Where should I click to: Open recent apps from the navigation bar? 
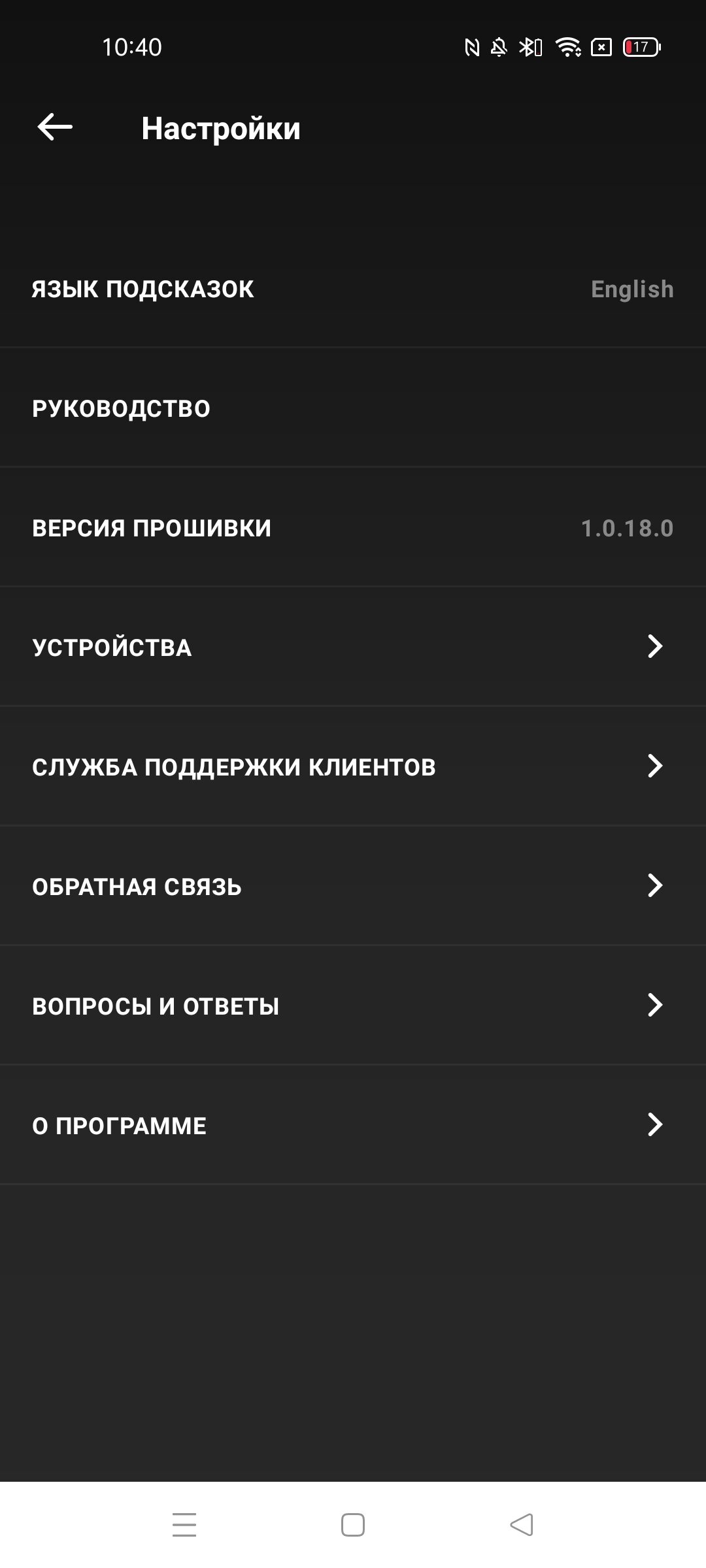(184, 1525)
